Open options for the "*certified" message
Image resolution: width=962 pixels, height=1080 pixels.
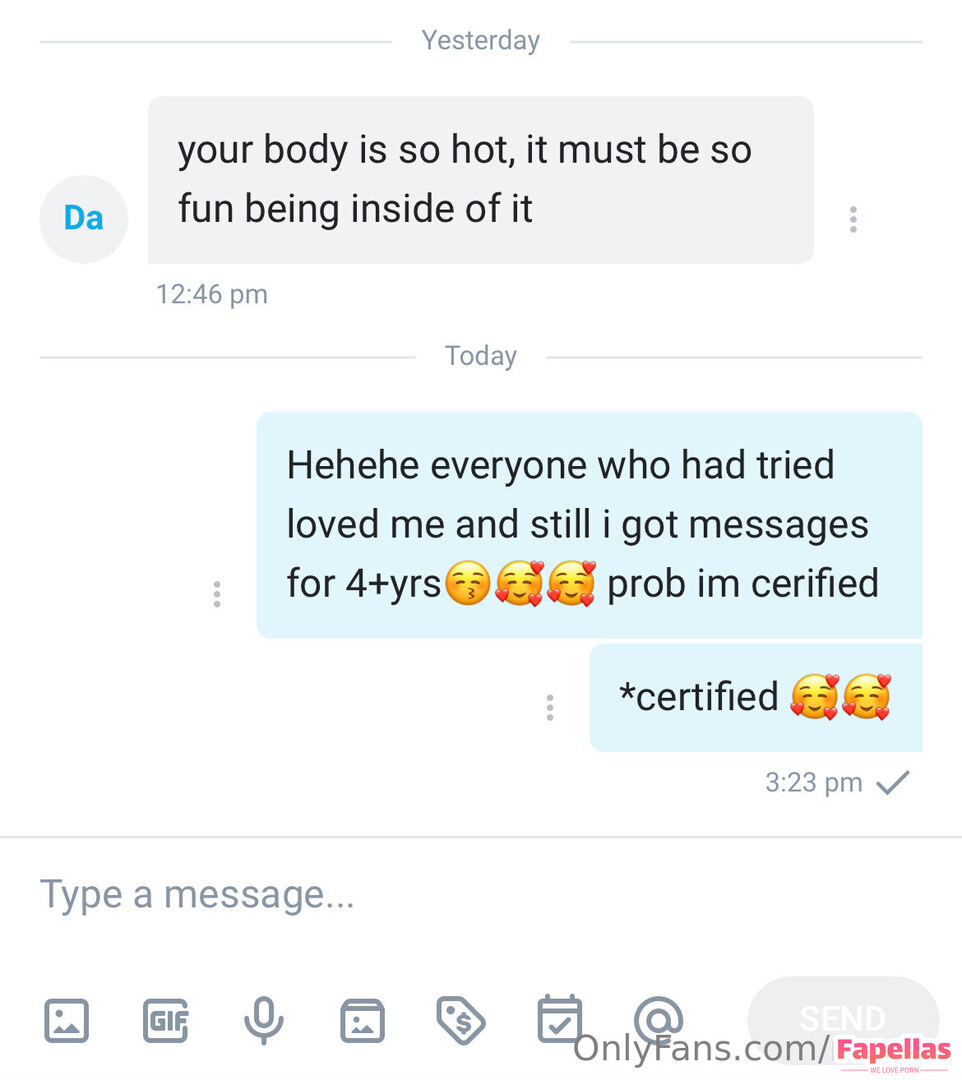coord(550,708)
